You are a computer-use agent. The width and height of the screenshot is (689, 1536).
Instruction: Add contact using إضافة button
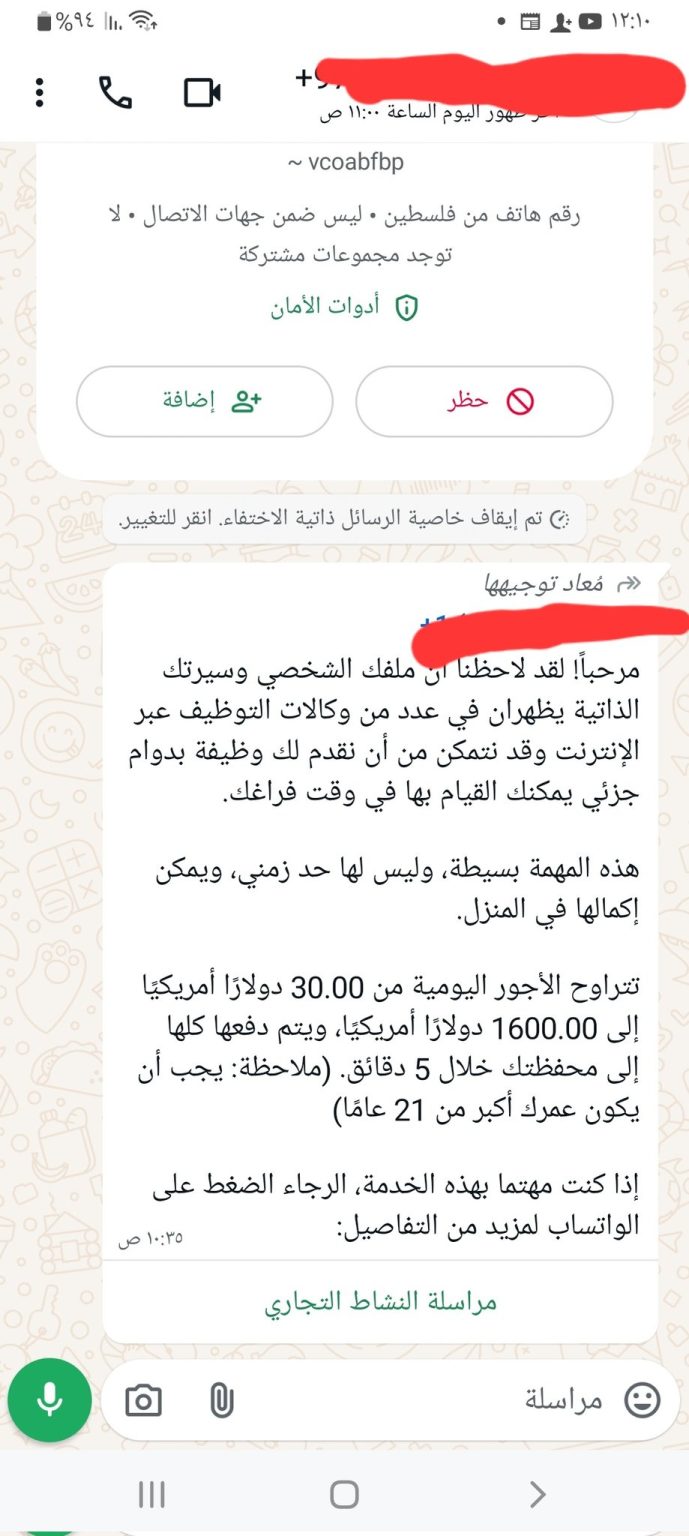click(x=204, y=401)
